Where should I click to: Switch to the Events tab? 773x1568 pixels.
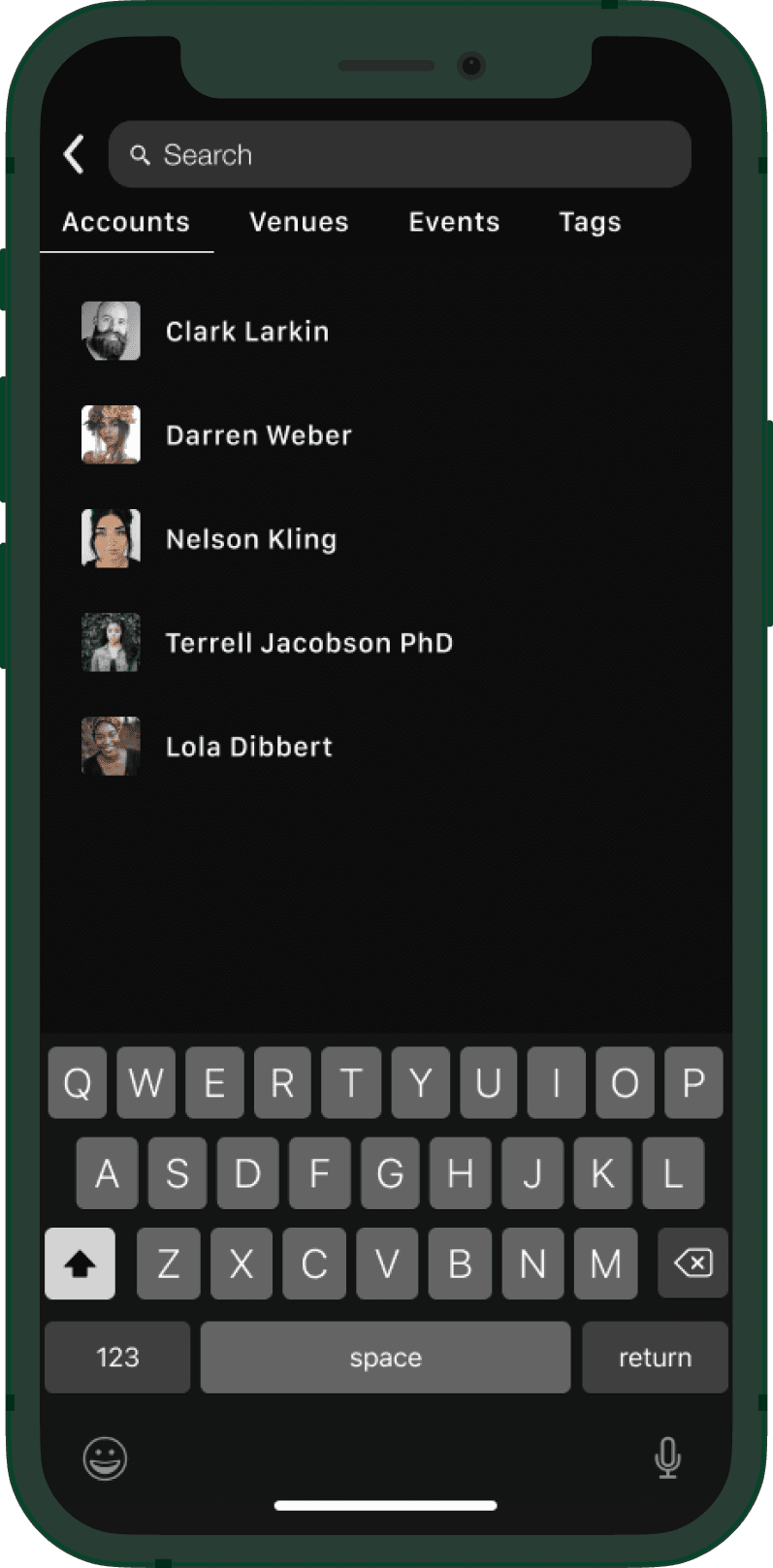click(454, 222)
